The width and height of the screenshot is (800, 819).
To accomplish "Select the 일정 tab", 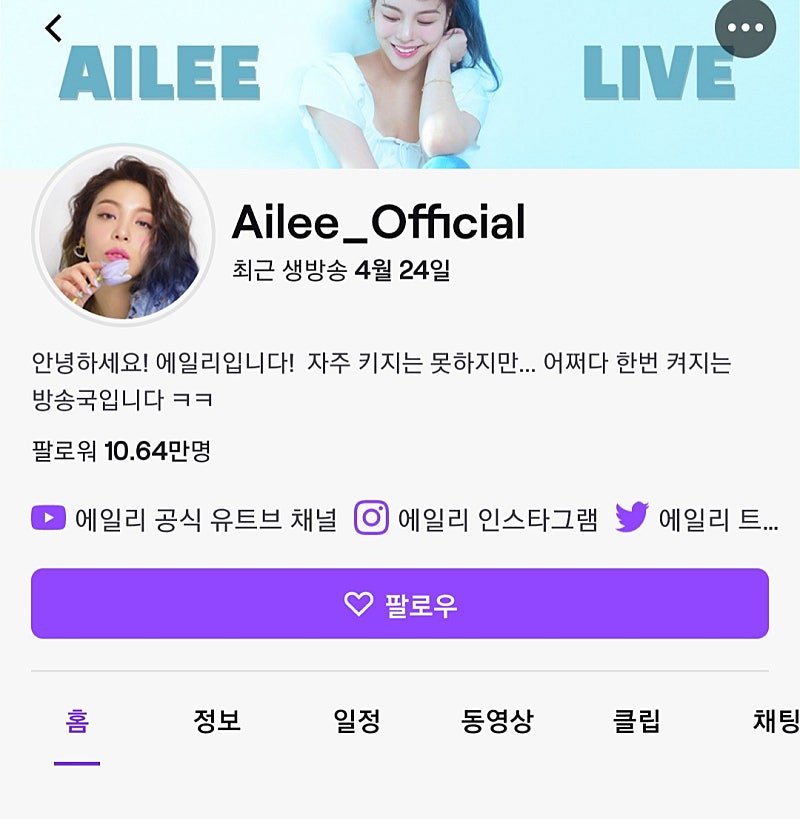I will [x=357, y=721].
